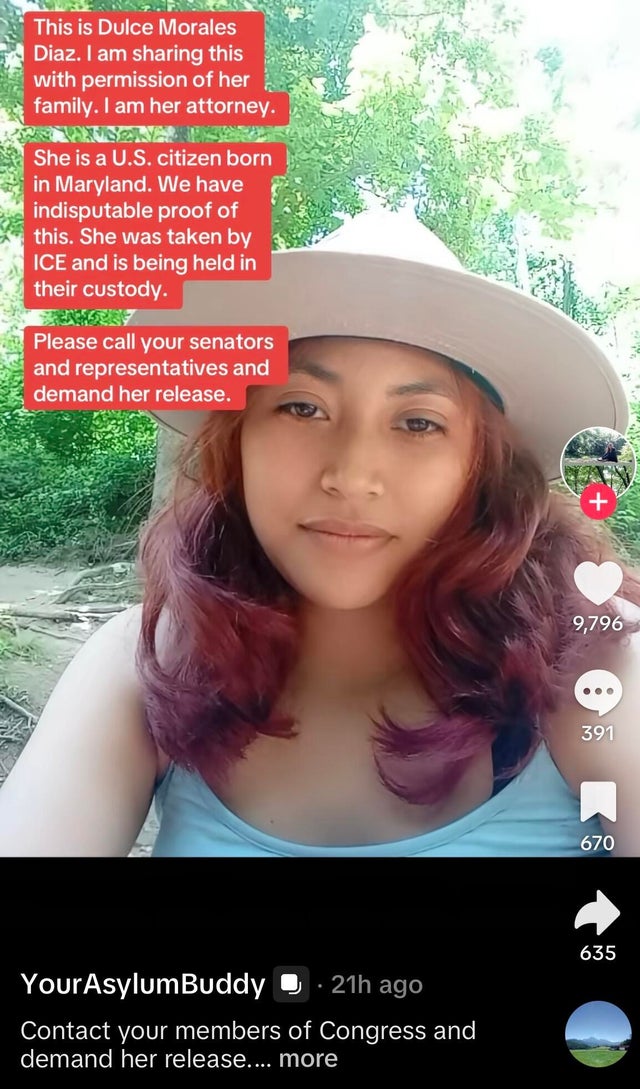This screenshot has height=1089, width=640.
Task: Share this video using the arrow icon
Action: pos(598,911)
